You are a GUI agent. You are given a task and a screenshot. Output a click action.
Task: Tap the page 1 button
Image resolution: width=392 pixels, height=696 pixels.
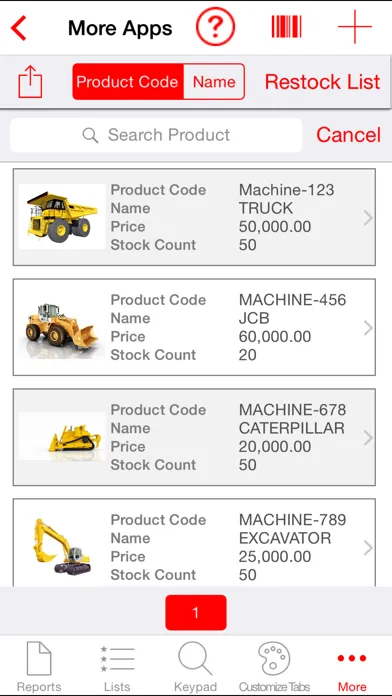click(196, 613)
